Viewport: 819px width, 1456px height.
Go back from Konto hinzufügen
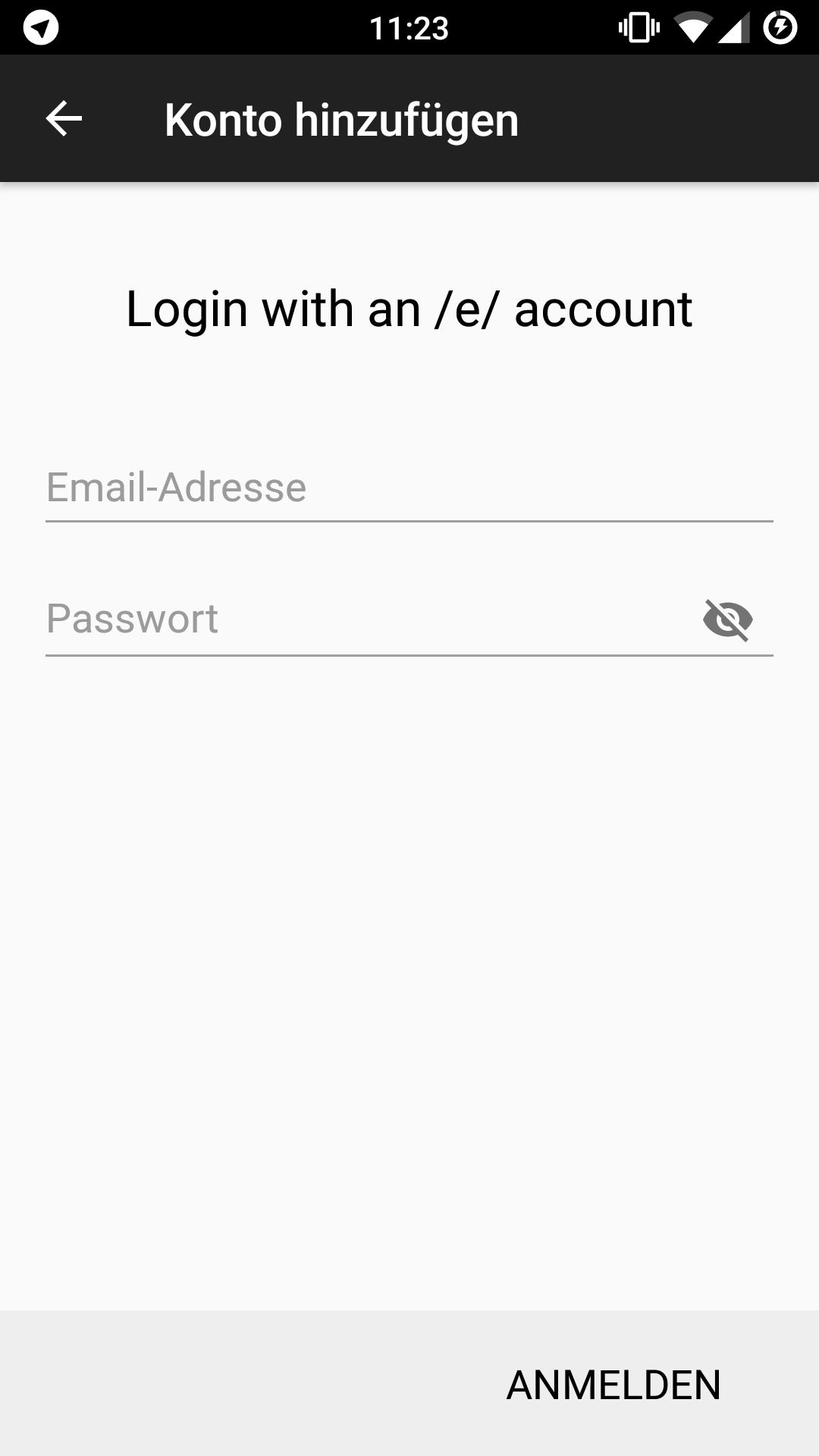pos(64,119)
